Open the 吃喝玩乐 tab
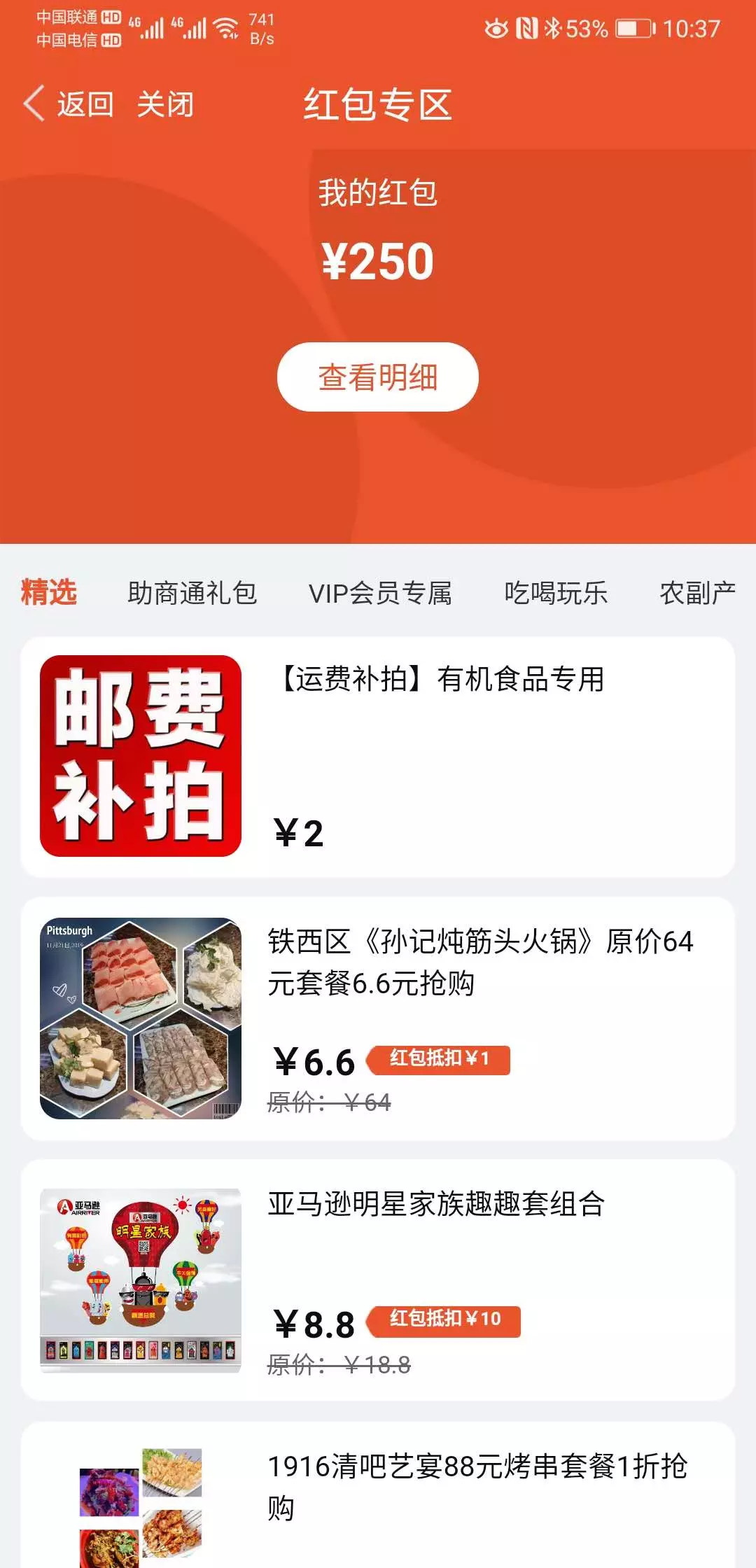The width and height of the screenshot is (756, 1568). (556, 593)
